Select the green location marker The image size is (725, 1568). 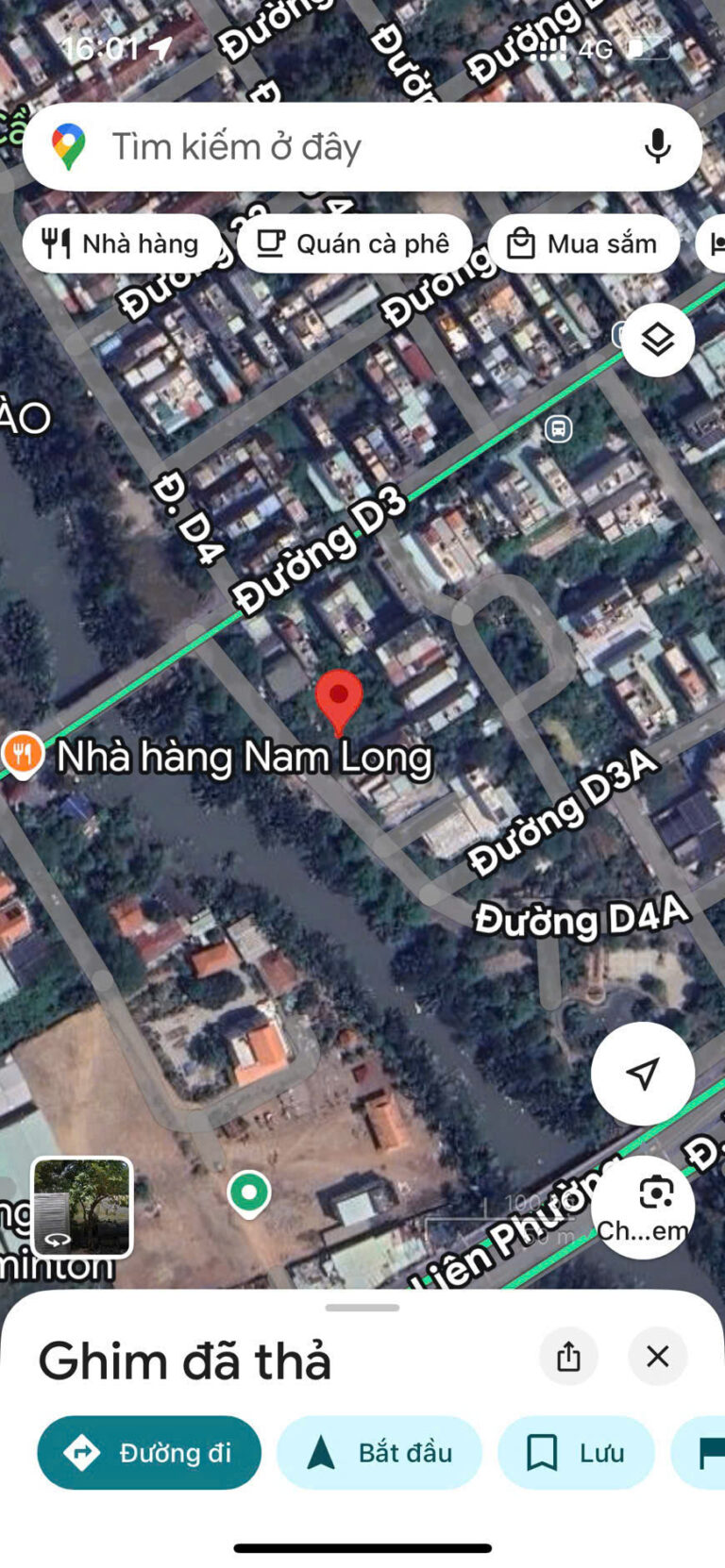(249, 1193)
